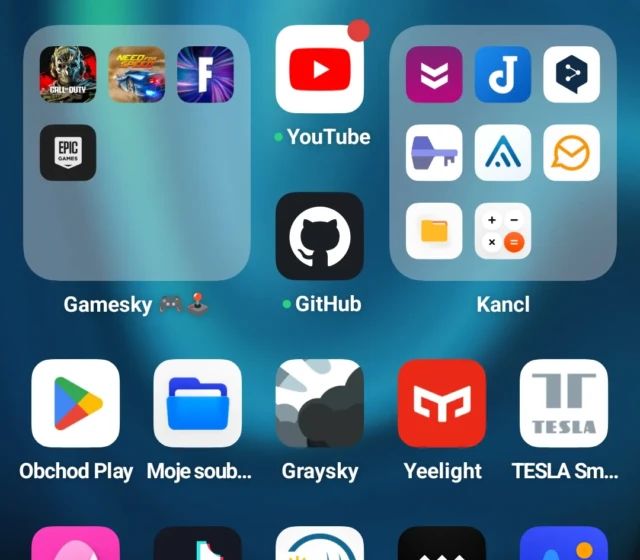Viewport: 640px width, 560px height.
Task: Open Moje soubory file manager
Action: [197, 403]
